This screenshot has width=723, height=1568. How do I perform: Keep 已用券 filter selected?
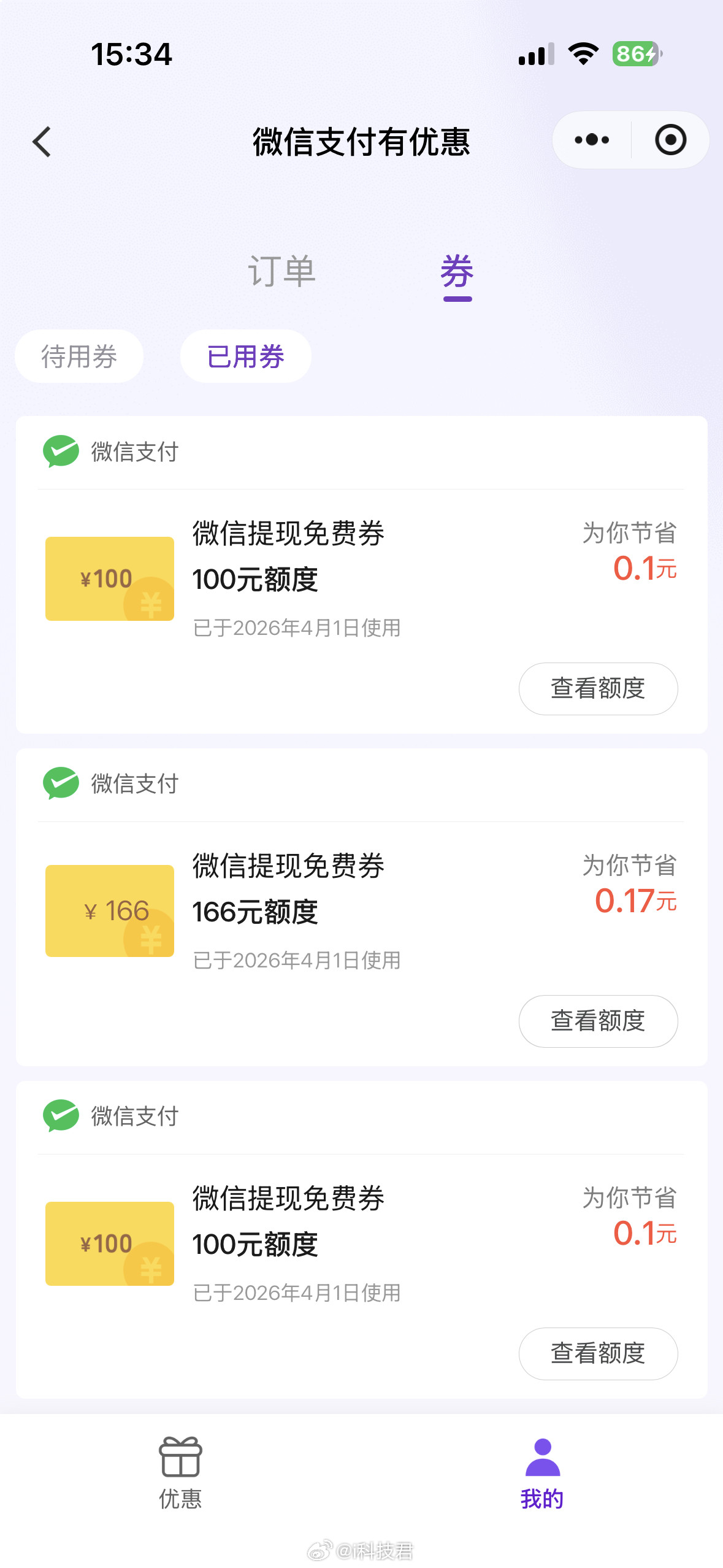click(x=245, y=356)
